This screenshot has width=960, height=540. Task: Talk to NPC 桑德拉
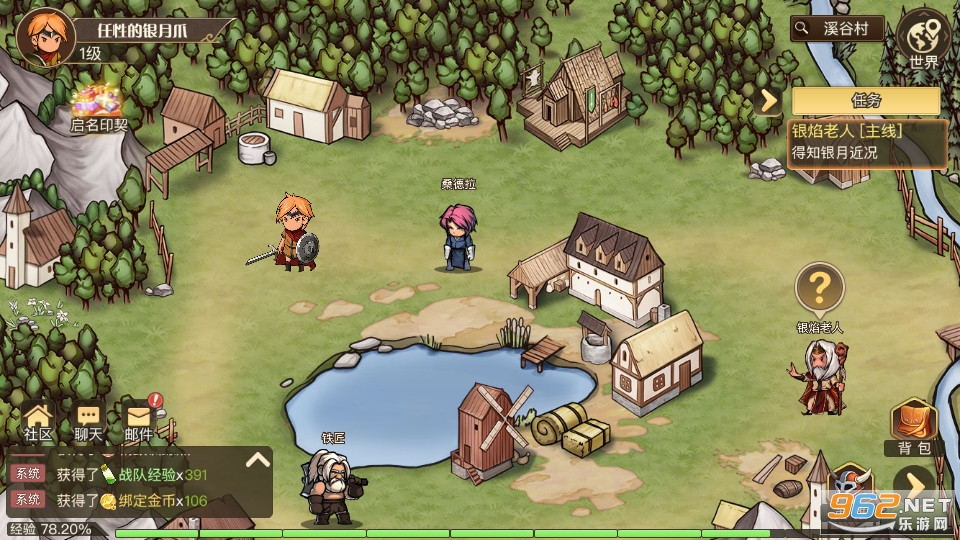tap(458, 237)
